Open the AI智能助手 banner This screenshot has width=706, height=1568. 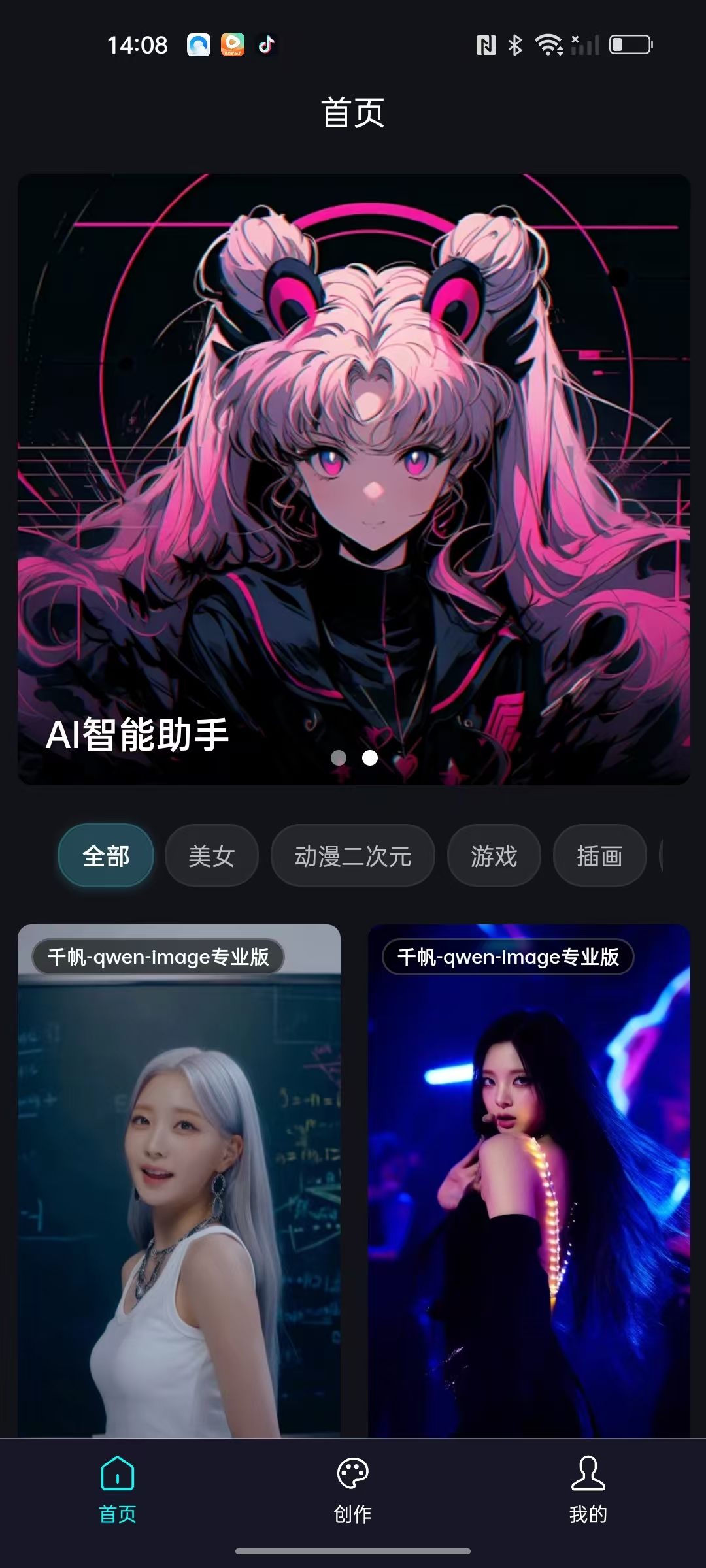pyautogui.click(x=353, y=483)
